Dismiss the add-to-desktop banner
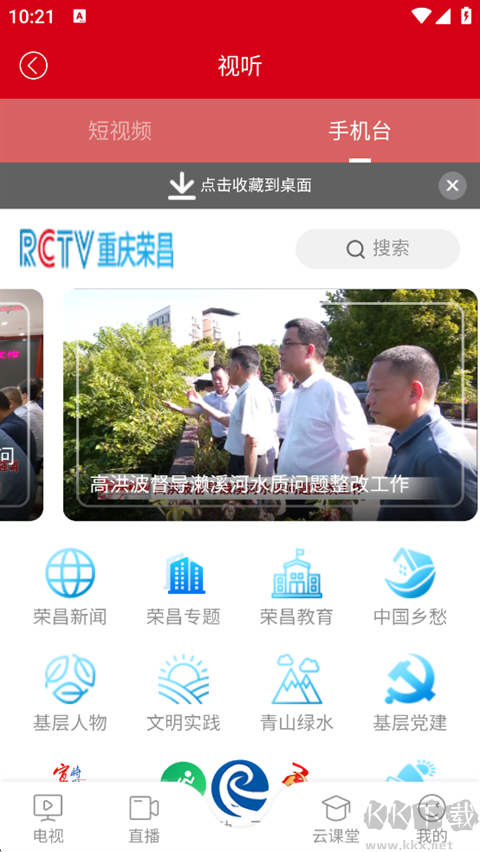 tap(452, 186)
